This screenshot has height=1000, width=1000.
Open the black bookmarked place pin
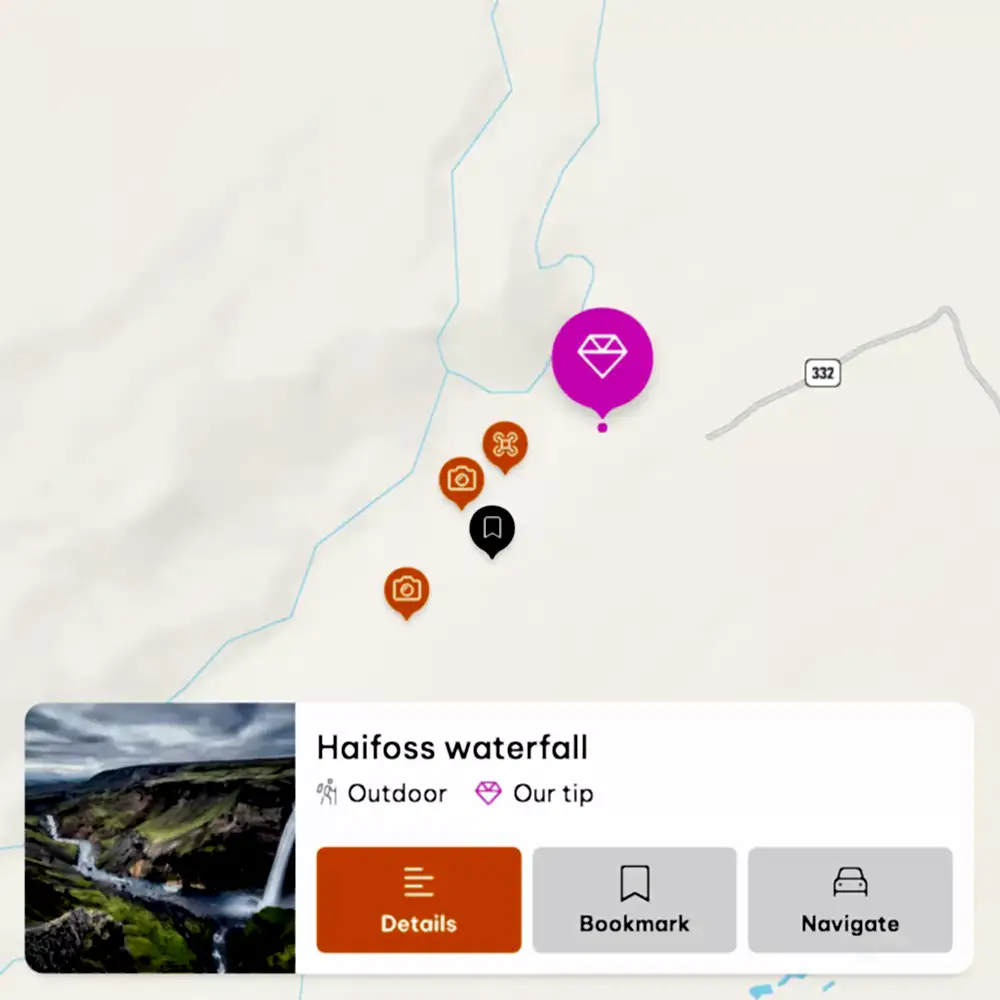pos(492,528)
